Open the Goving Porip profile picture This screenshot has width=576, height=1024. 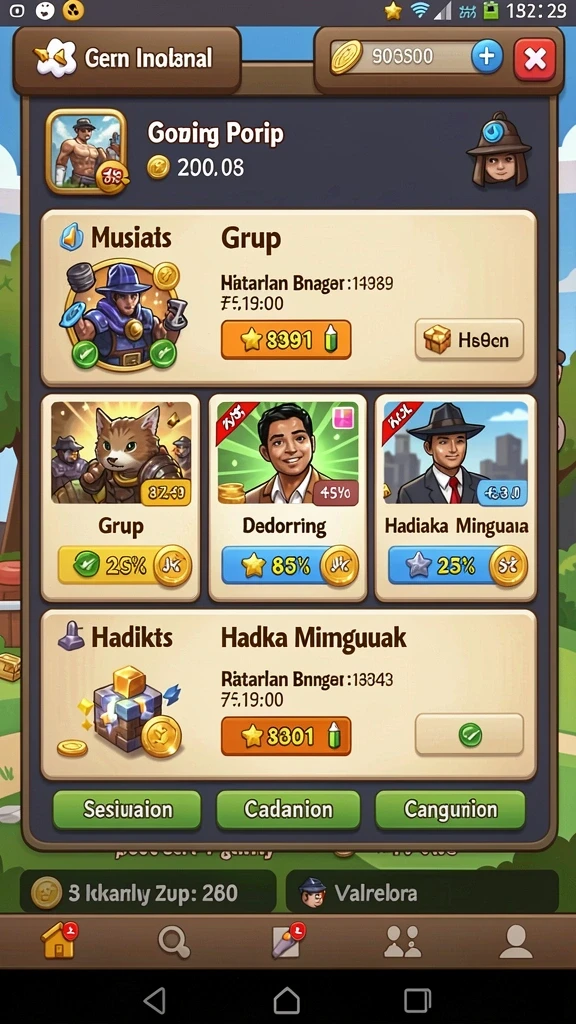click(86, 152)
